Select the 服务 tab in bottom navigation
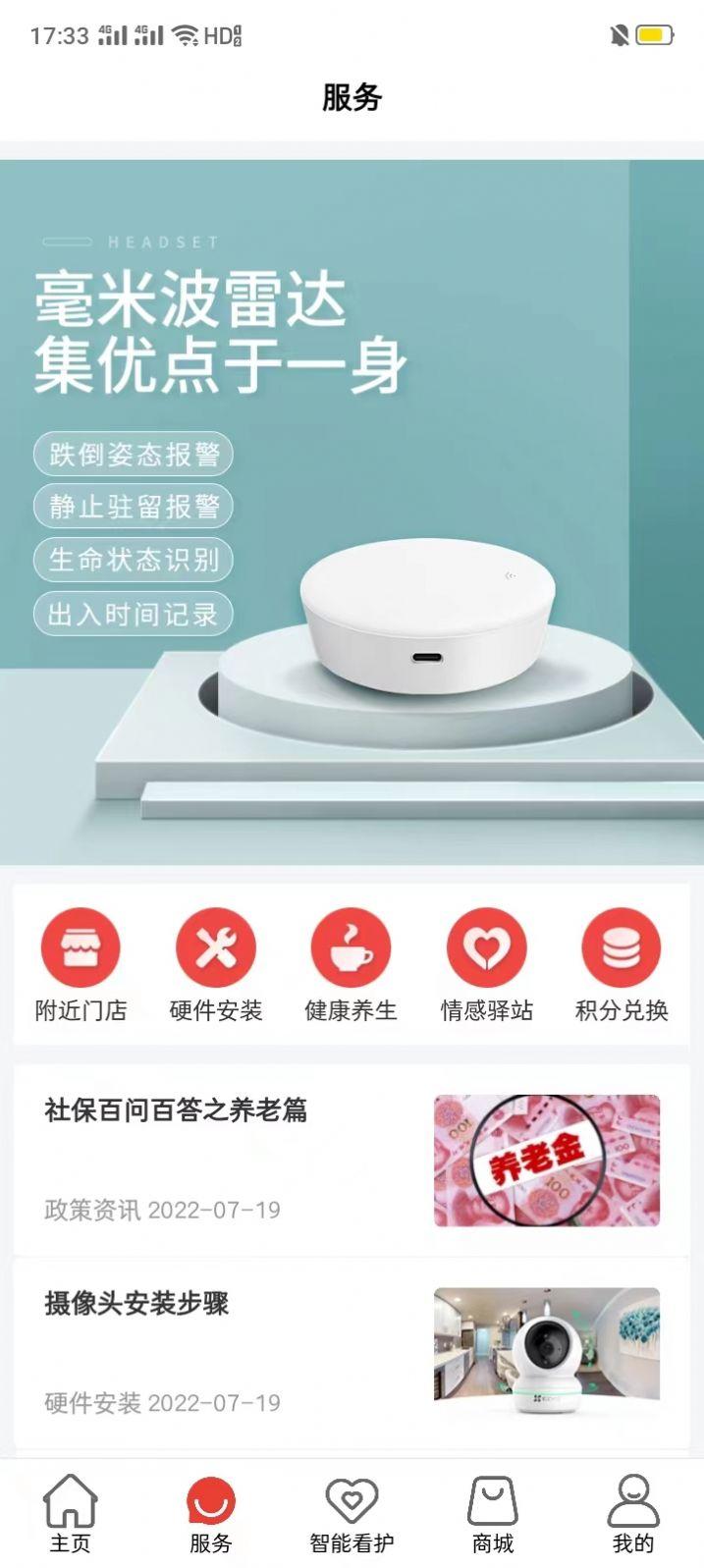704x1568 pixels. tap(210, 1513)
